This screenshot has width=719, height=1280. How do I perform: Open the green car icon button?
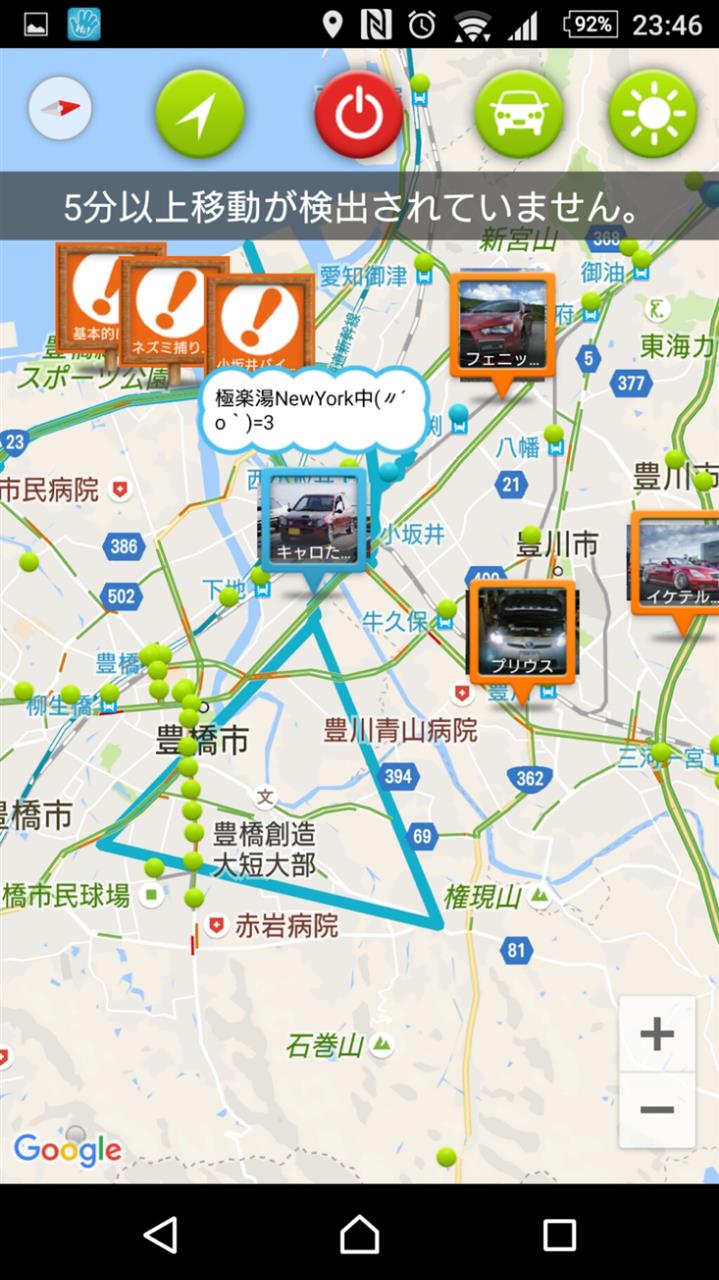point(518,115)
